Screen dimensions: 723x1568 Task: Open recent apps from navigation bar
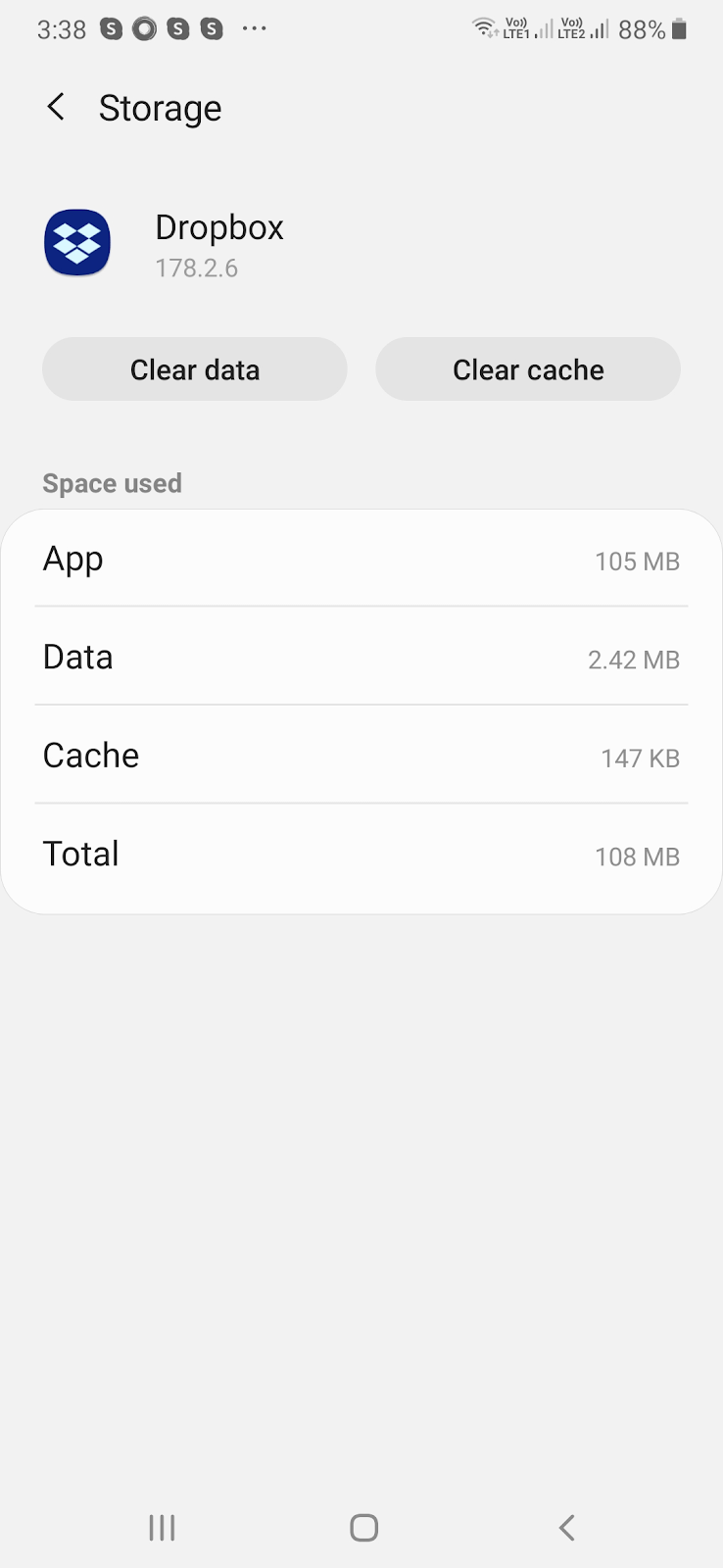click(161, 1526)
